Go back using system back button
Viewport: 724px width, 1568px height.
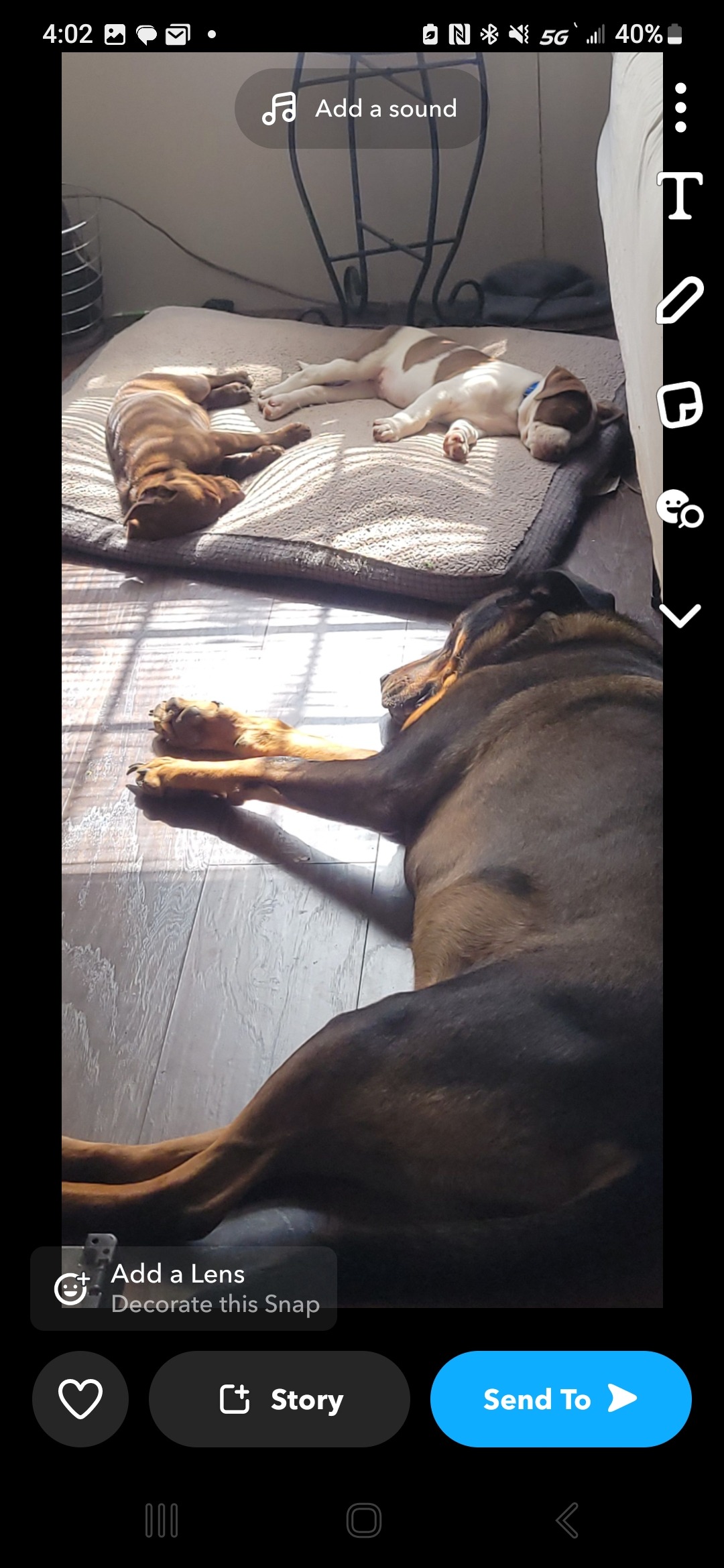point(567,1520)
